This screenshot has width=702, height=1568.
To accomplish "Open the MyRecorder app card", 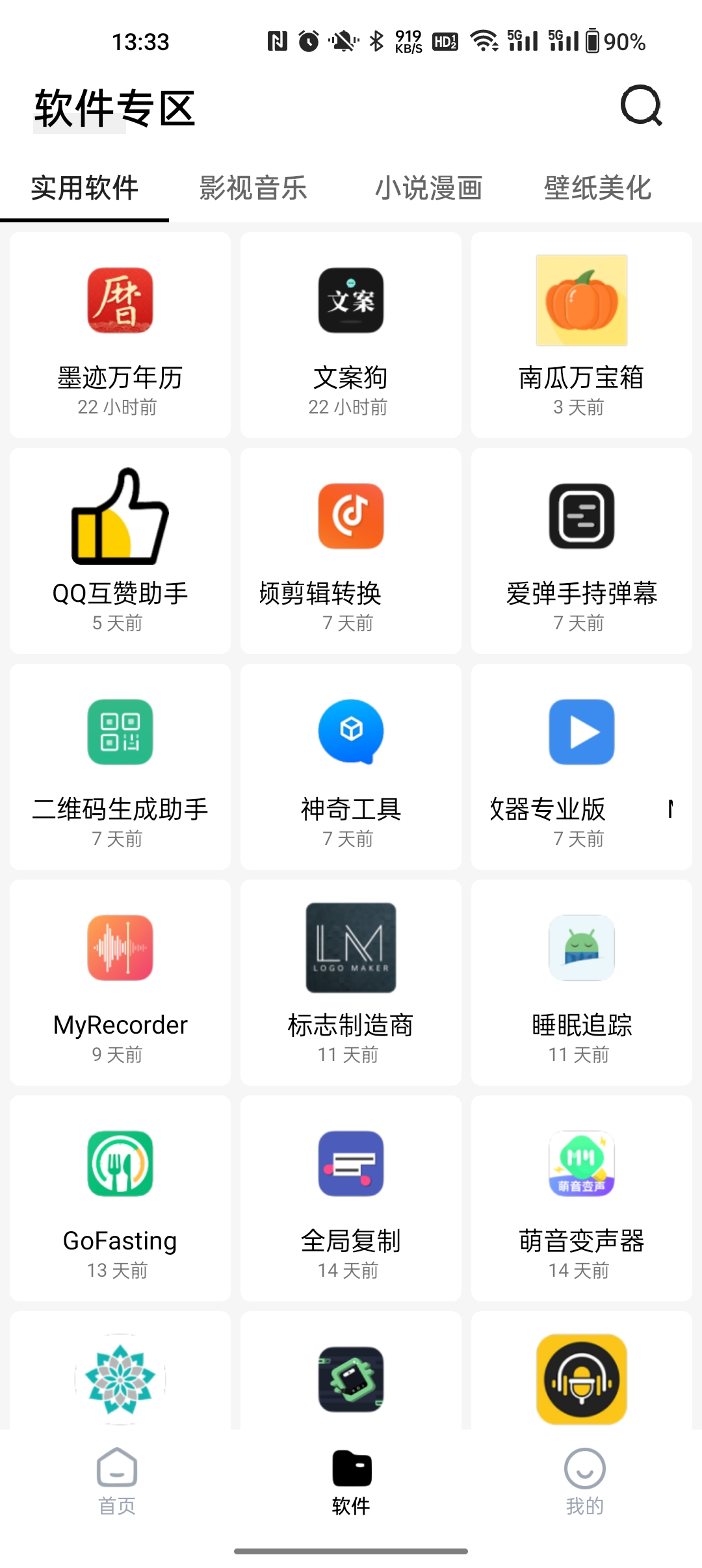I will (120, 982).
